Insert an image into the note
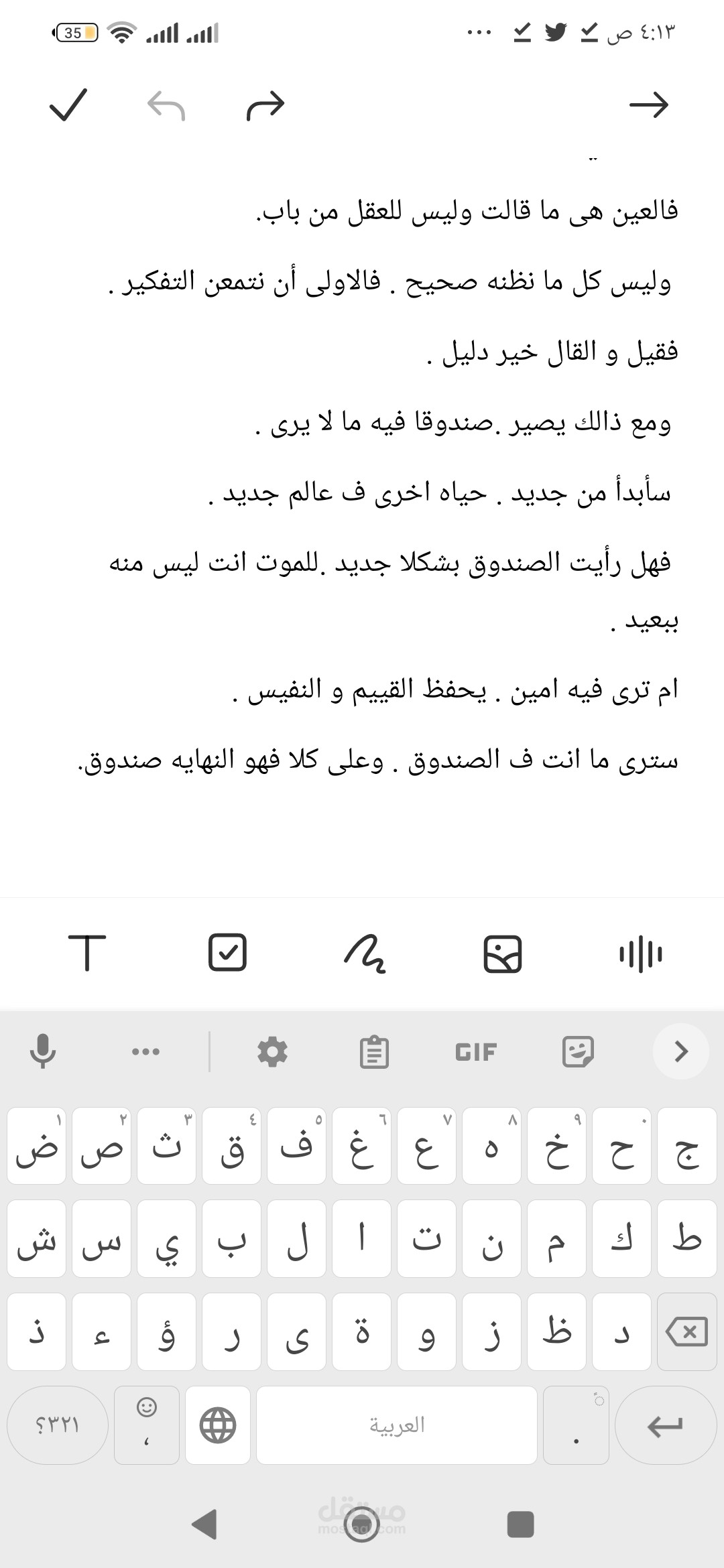The height and width of the screenshot is (1568, 724). (x=503, y=954)
